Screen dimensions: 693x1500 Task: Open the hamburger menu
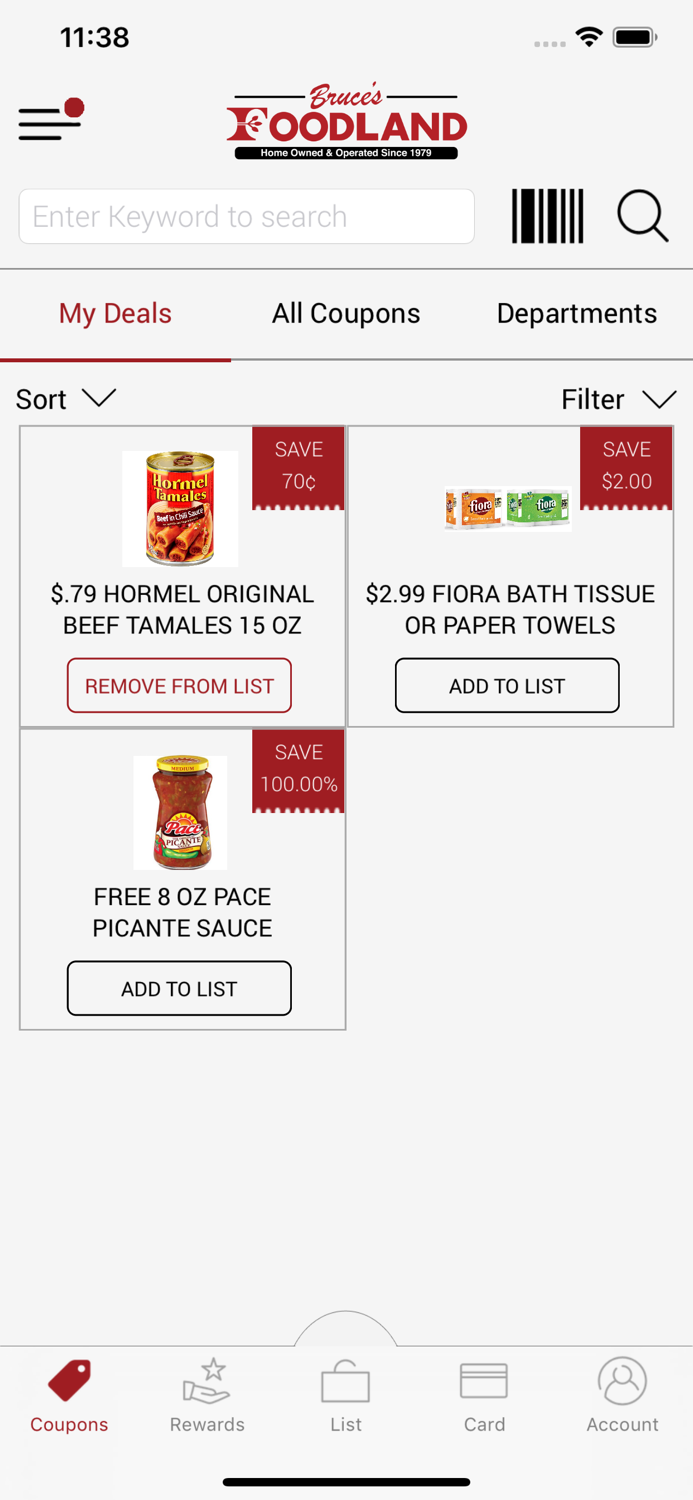coord(49,122)
